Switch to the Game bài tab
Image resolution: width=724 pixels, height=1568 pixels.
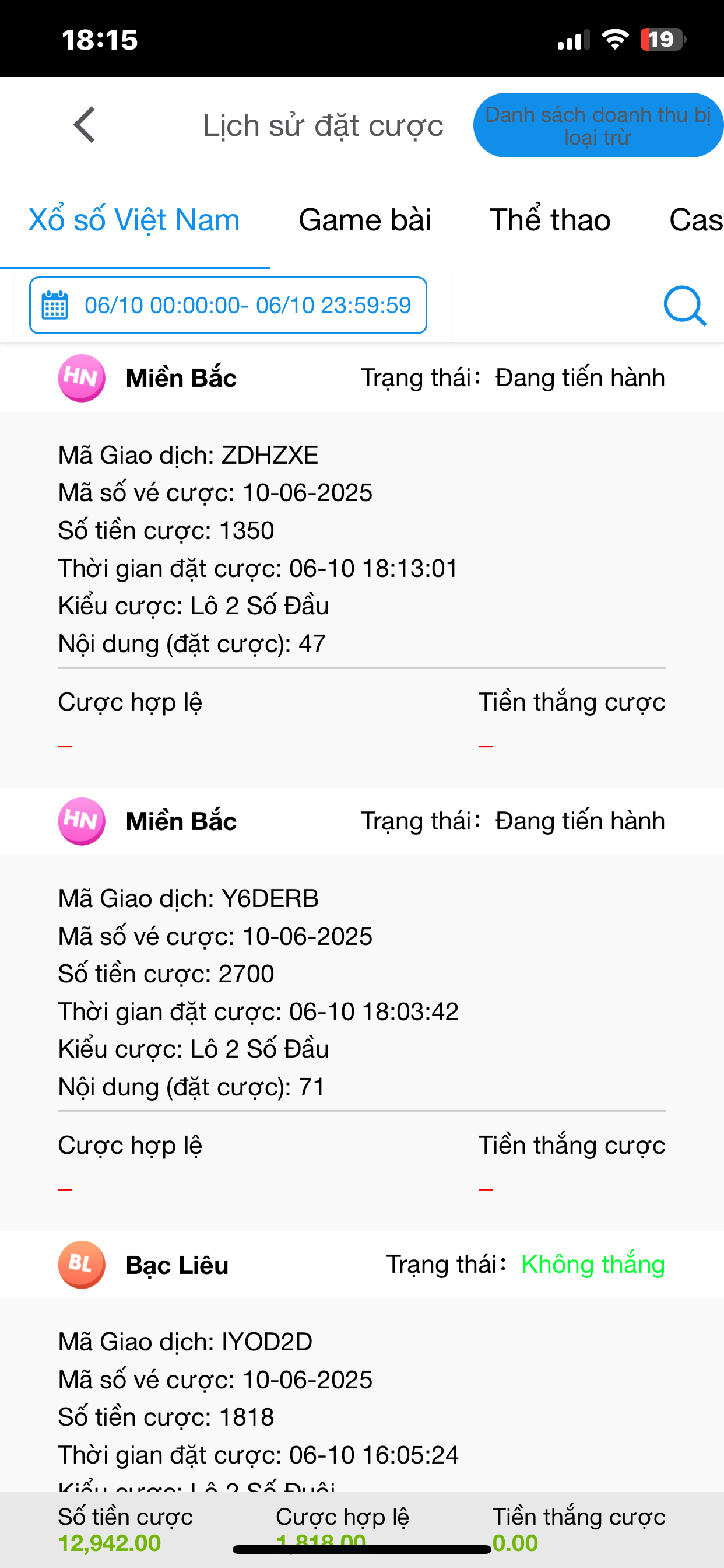[364, 220]
